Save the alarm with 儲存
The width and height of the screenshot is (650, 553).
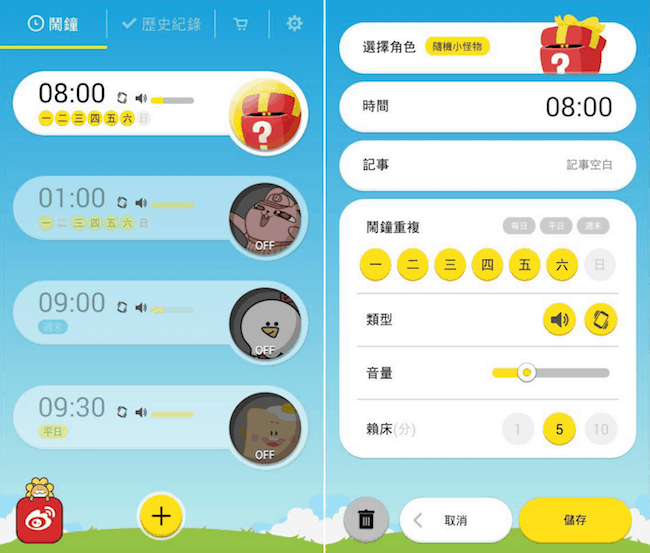[575, 520]
